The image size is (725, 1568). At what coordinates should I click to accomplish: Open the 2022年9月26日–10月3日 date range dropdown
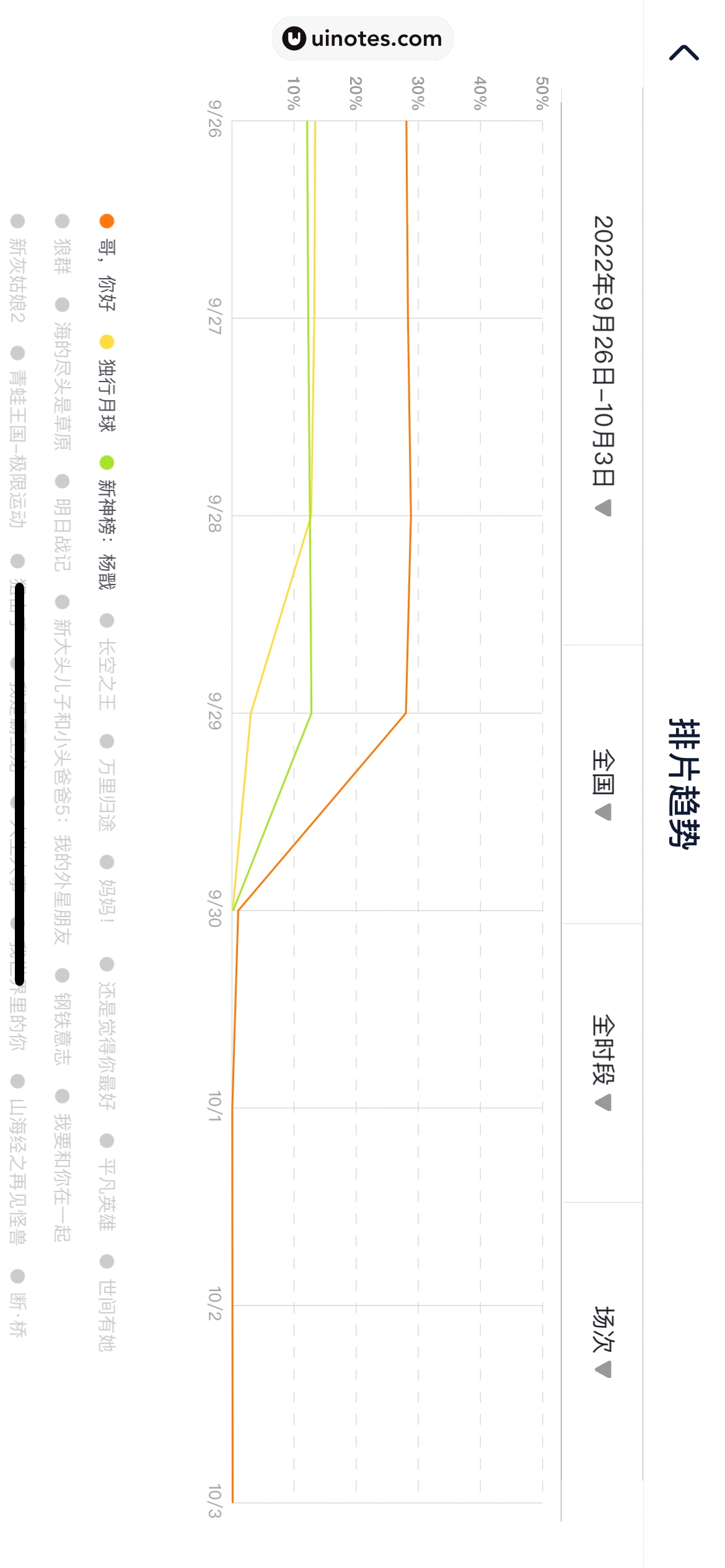click(602, 365)
